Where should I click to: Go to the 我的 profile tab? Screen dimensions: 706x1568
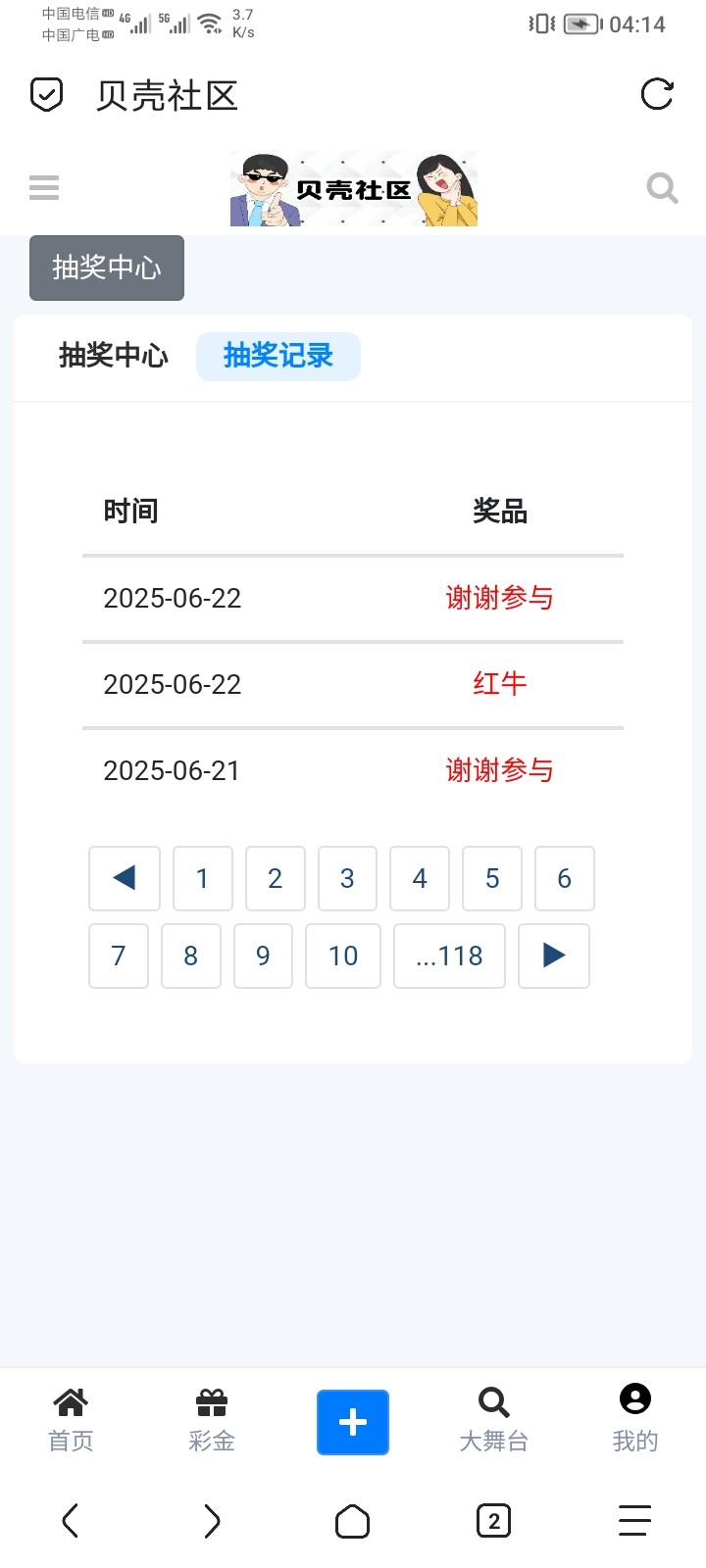(x=635, y=1420)
